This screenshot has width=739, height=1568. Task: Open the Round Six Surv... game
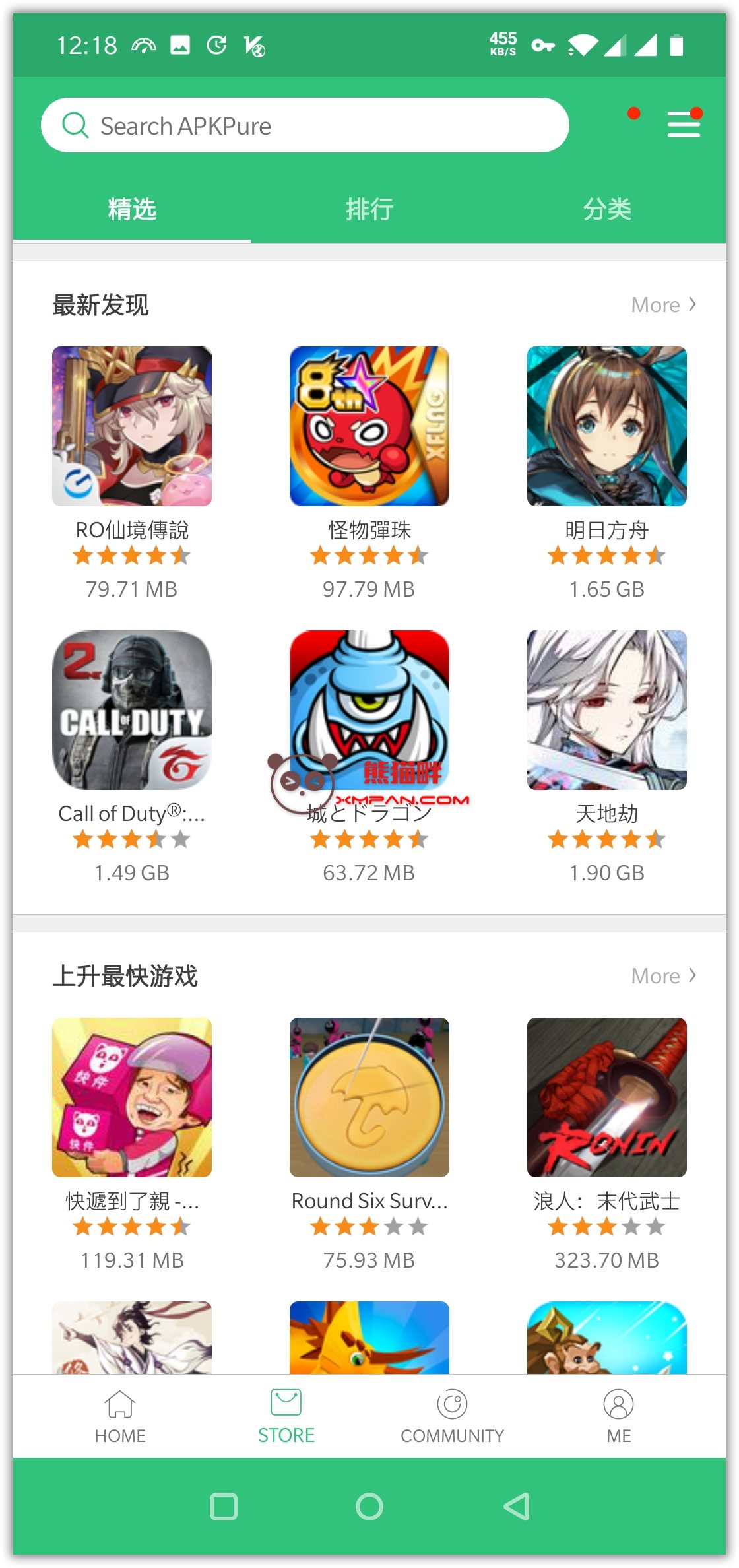[x=369, y=1097]
